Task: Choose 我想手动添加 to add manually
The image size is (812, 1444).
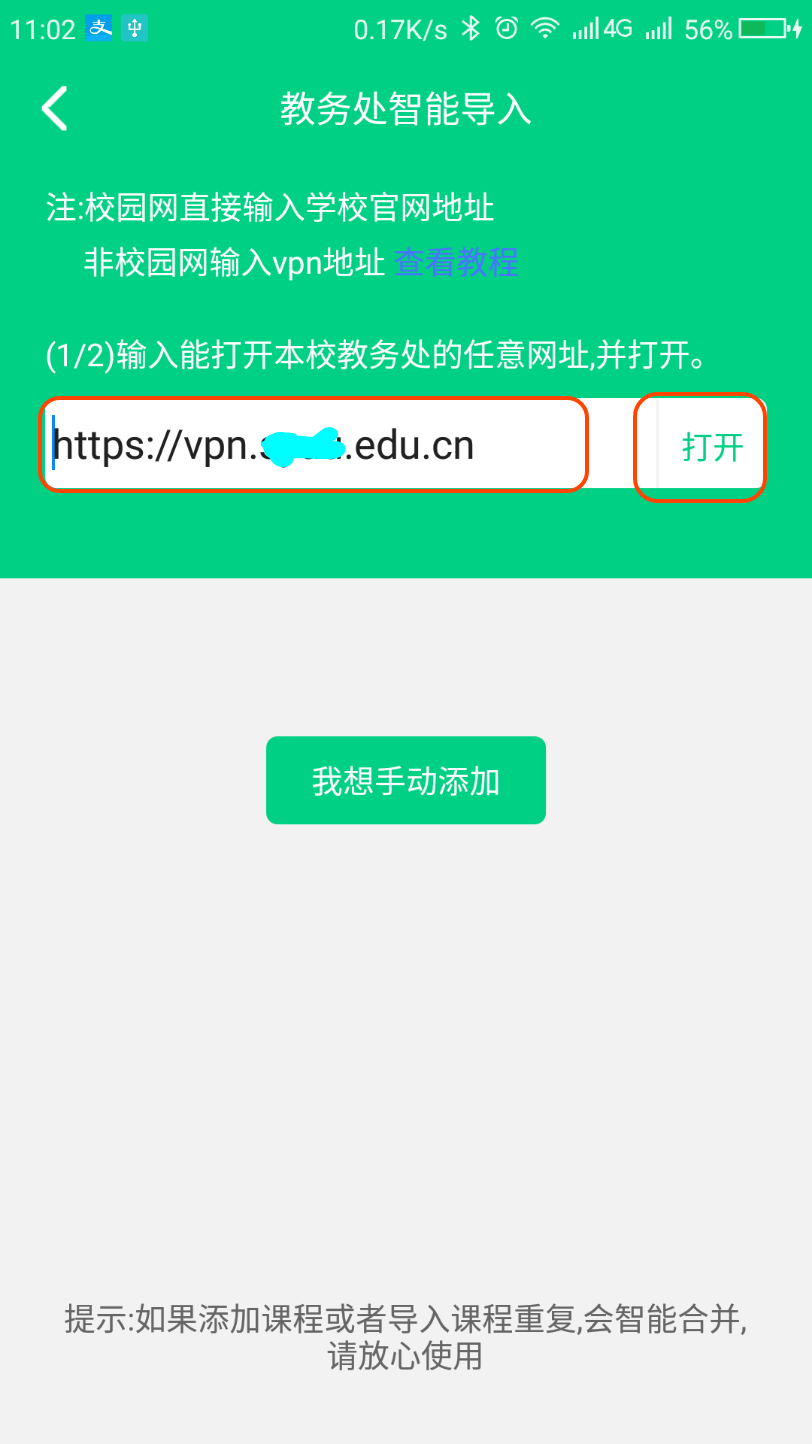Action: pyautogui.click(x=405, y=780)
